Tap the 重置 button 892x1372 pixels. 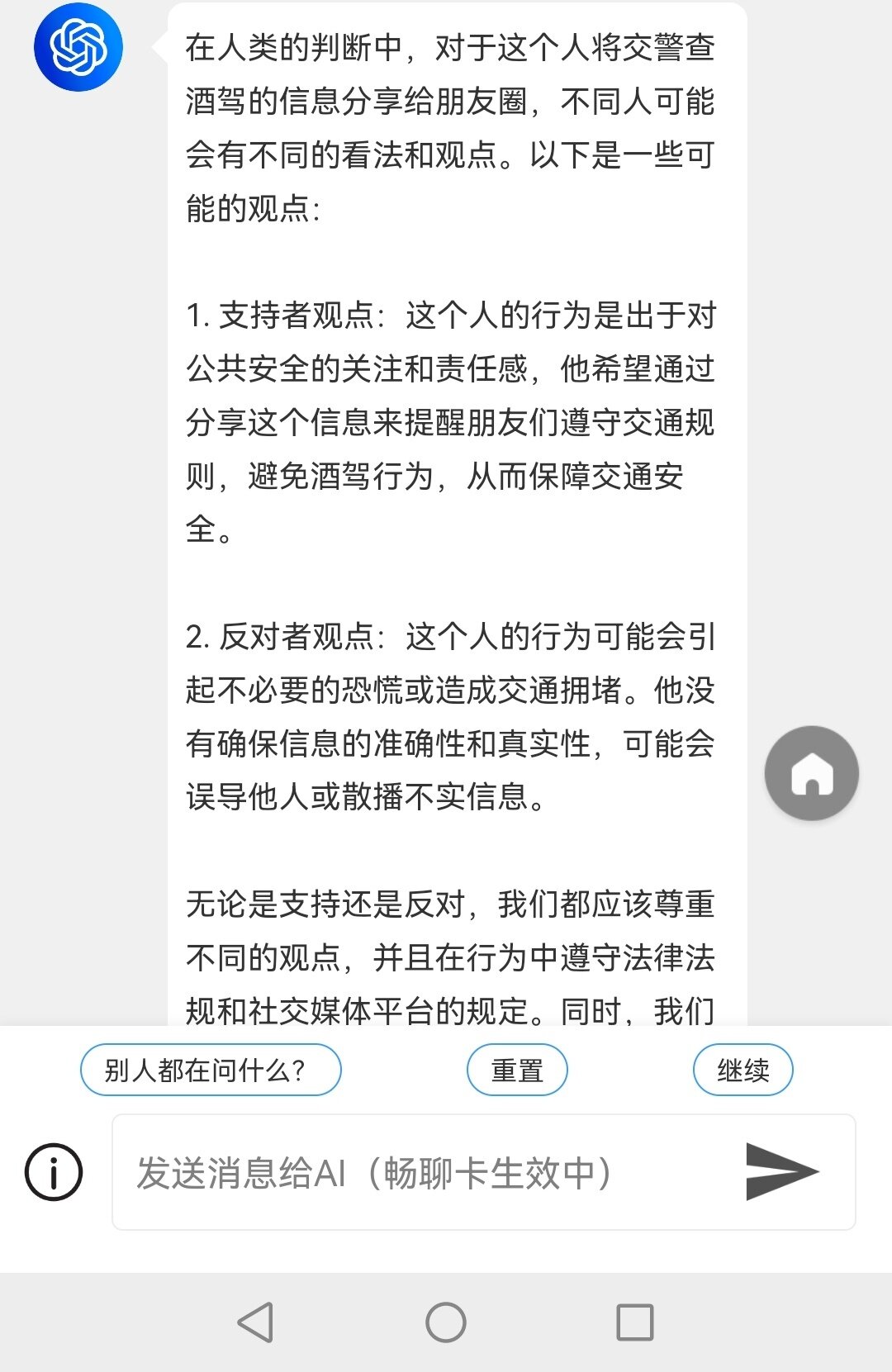(x=517, y=1070)
